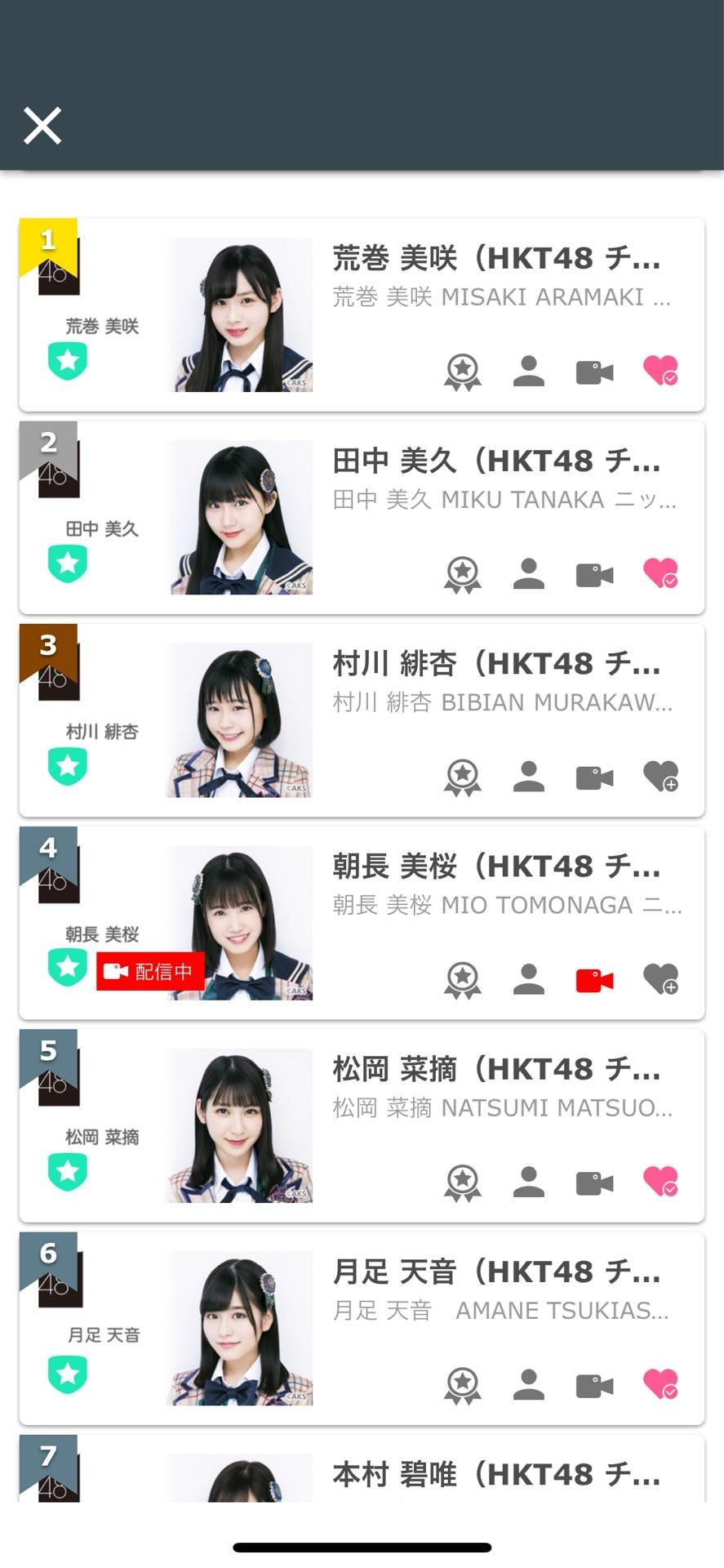Open 村川 緋杏's profile person icon
The height and width of the screenshot is (1568, 724).
(528, 777)
